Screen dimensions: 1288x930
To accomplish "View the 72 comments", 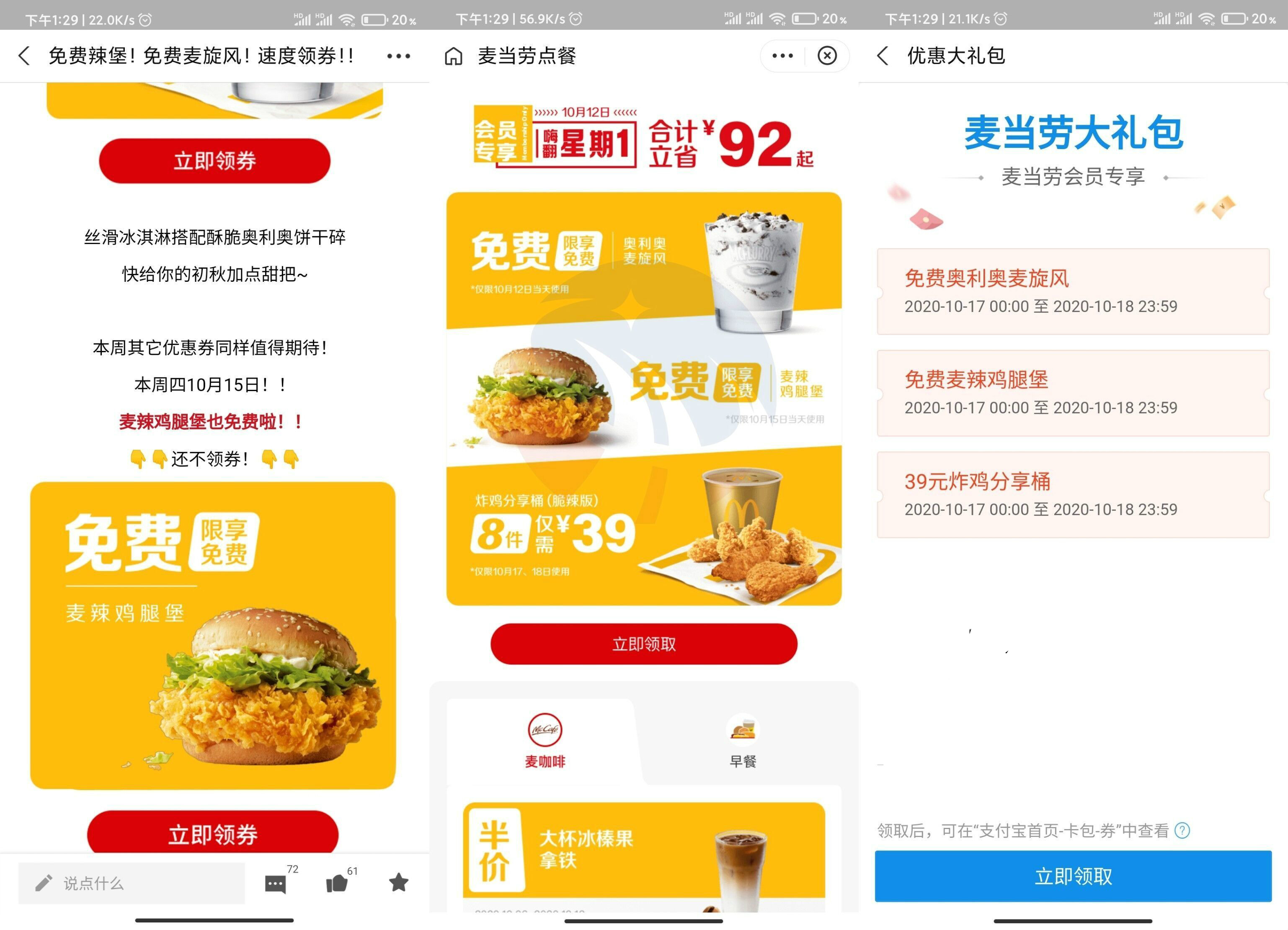I will (x=276, y=884).
